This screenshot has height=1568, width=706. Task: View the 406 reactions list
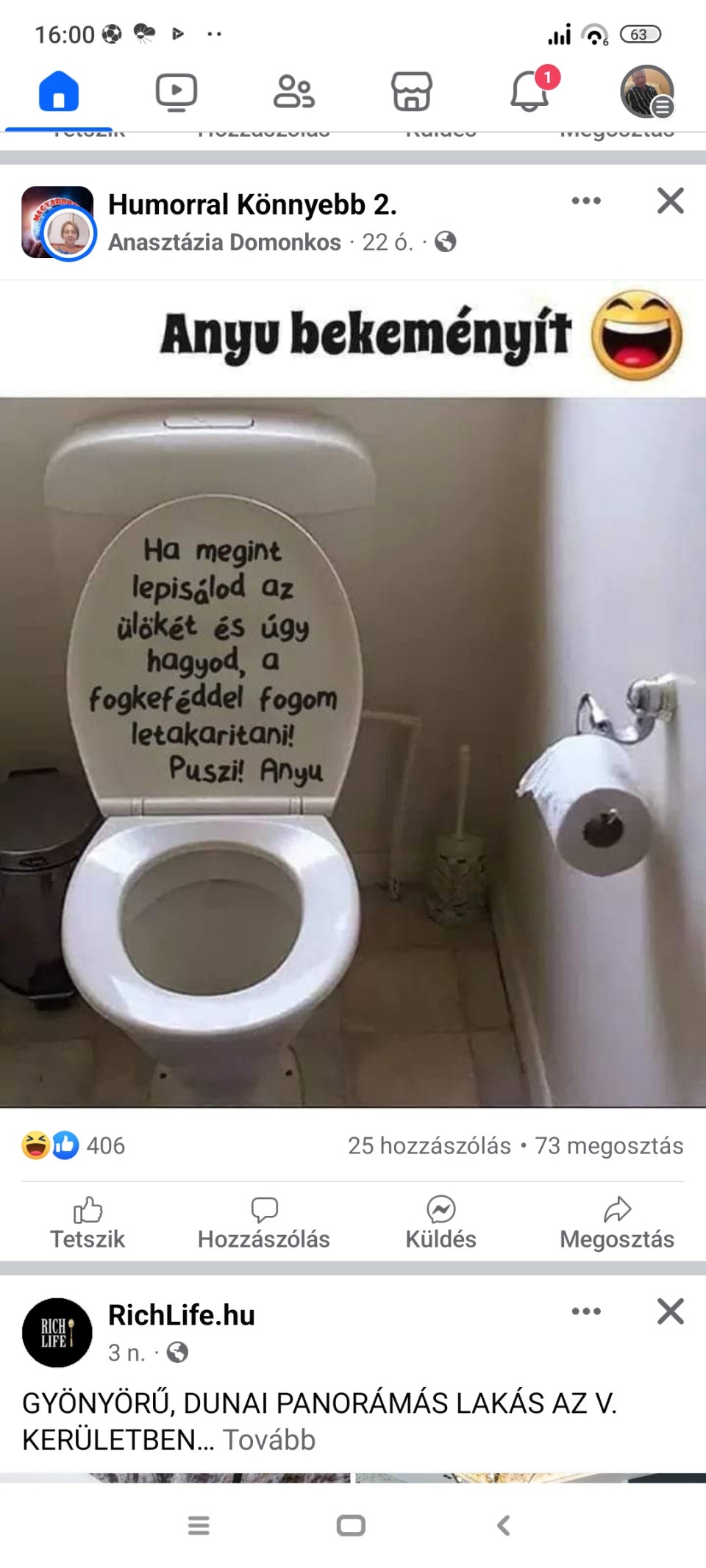coord(74,1145)
